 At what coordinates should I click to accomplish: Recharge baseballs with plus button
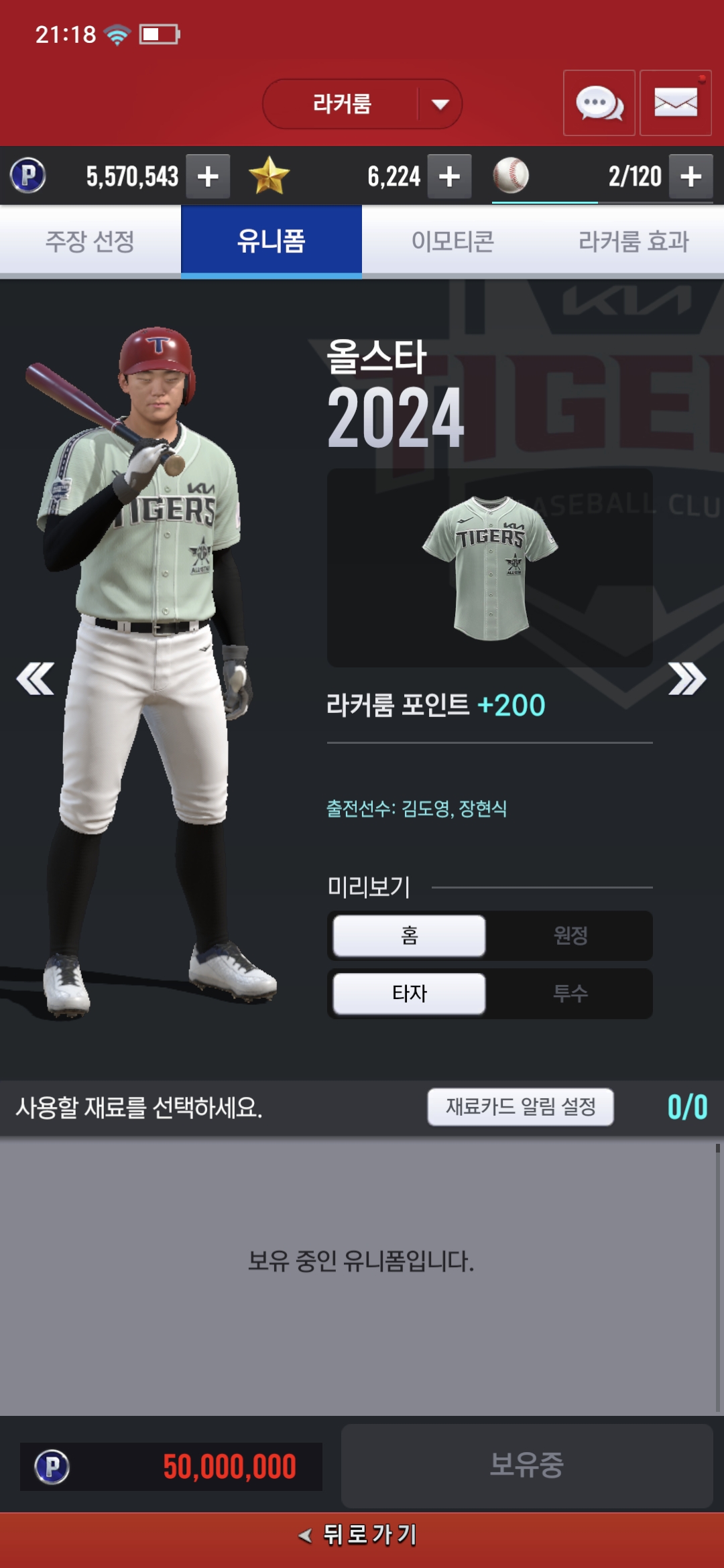[x=691, y=176]
